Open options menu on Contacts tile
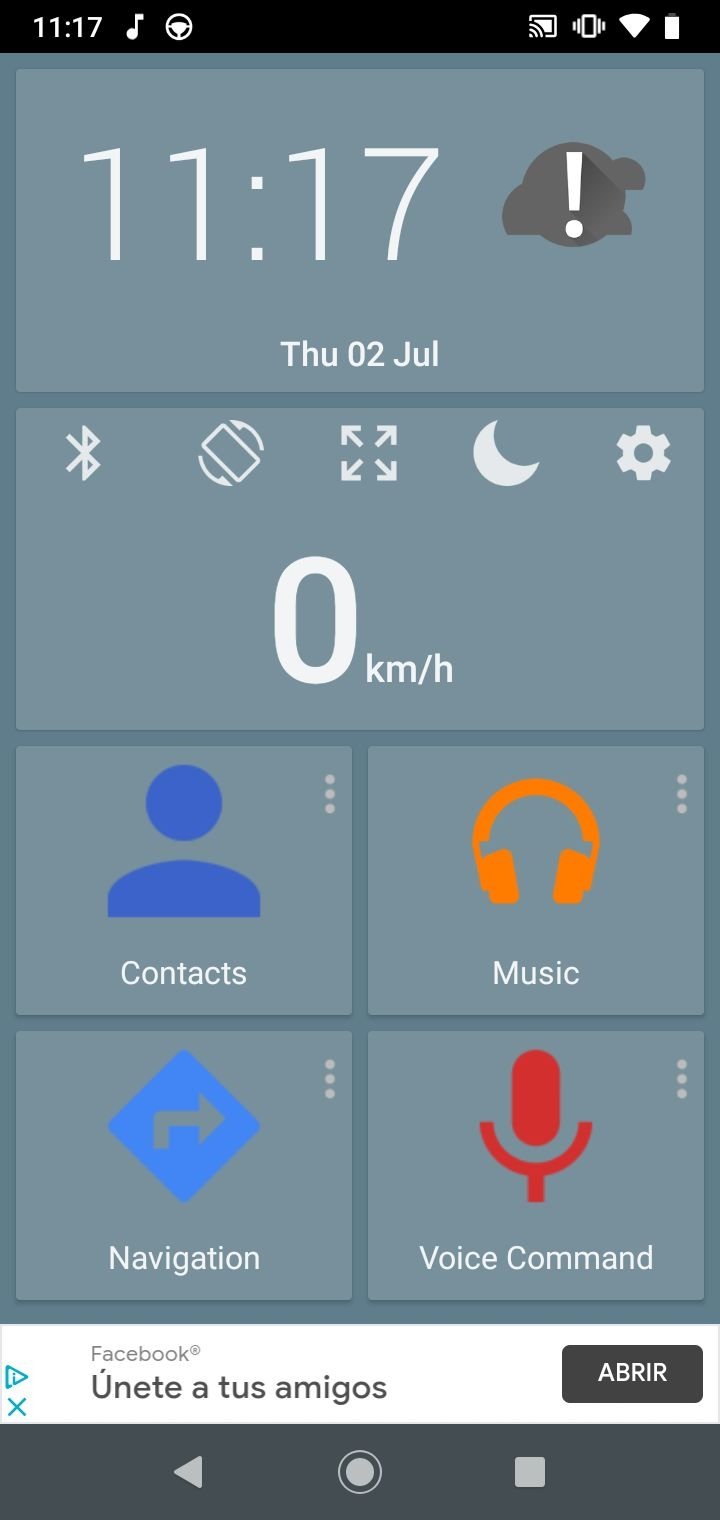The height and width of the screenshot is (1520, 720). pos(329,794)
